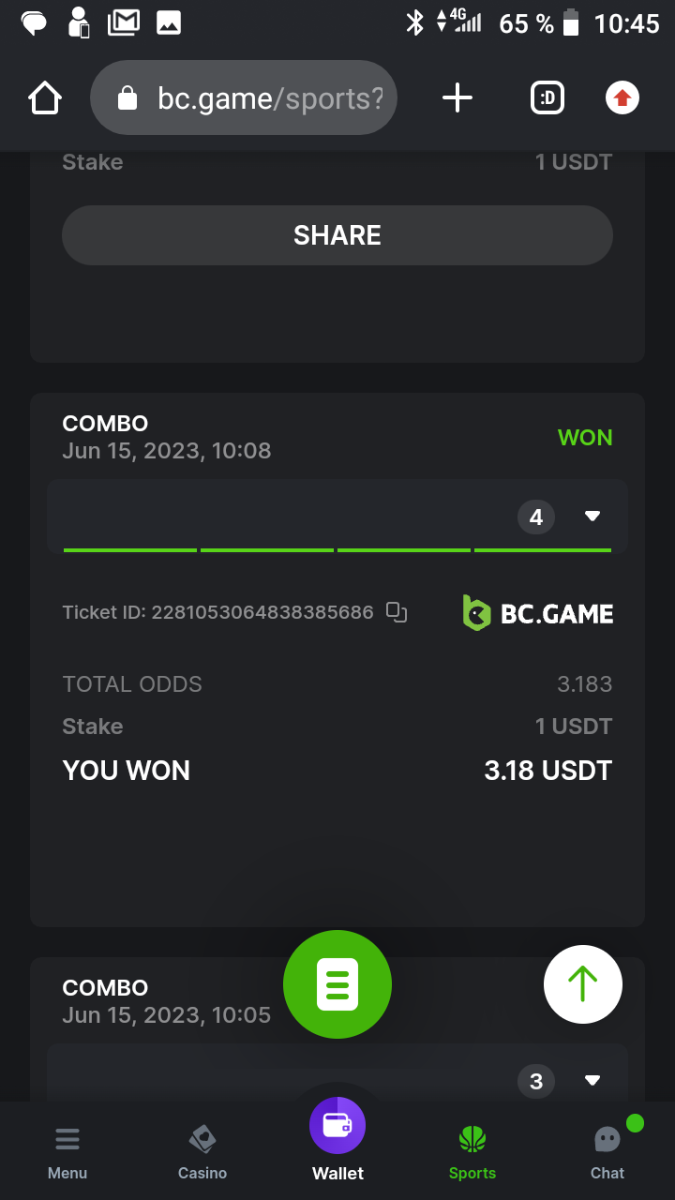
Task: Expand the 10:08 combo with 4 selections
Action: 592,517
